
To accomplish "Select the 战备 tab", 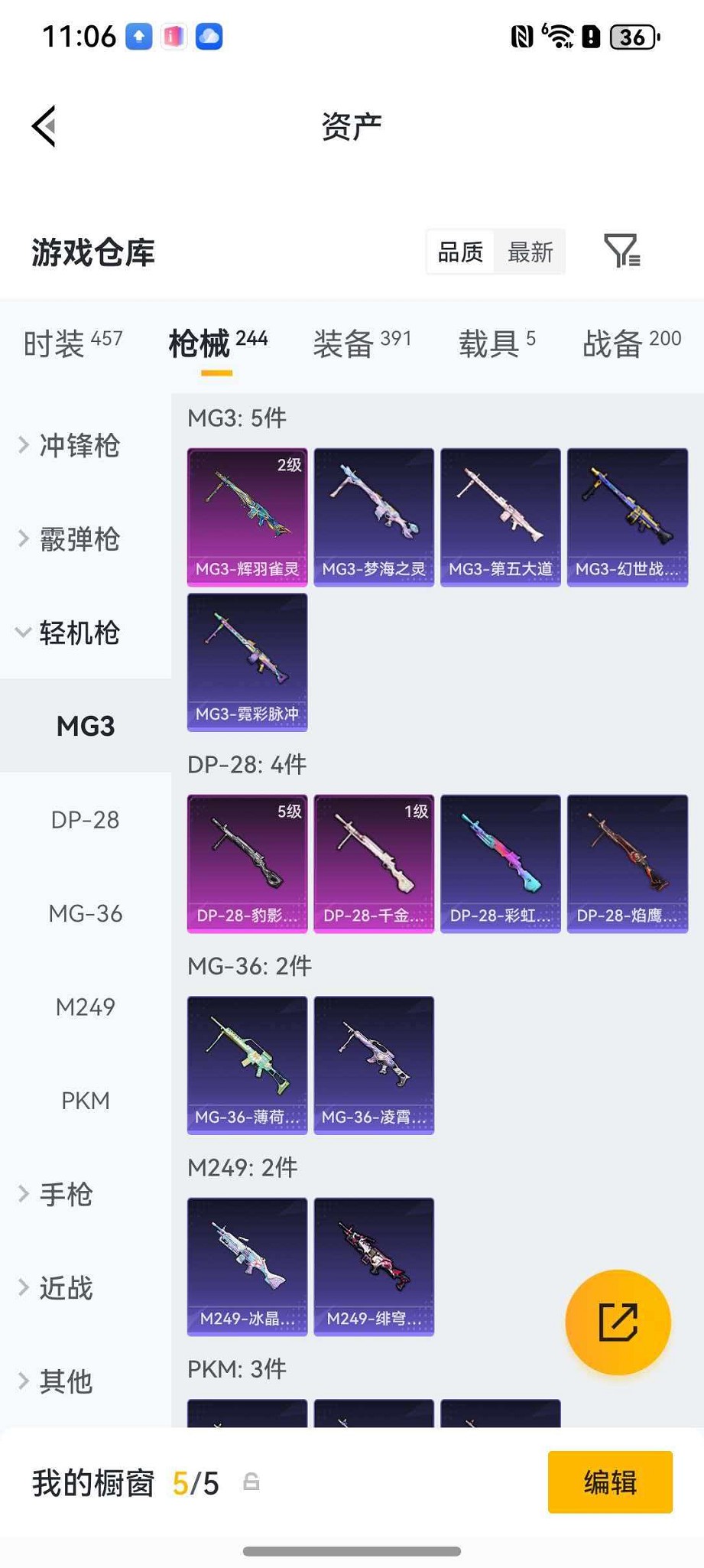I will (631, 343).
